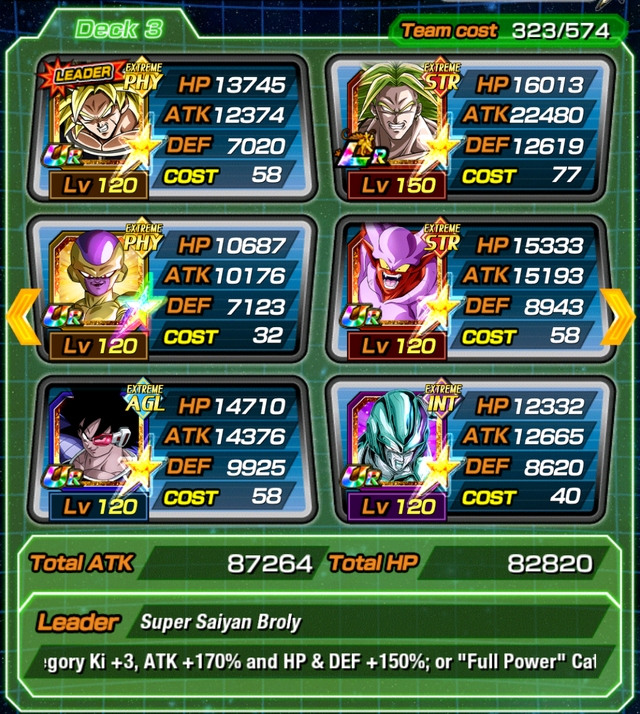Go to the previous deck with left arrow

point(22,318)
